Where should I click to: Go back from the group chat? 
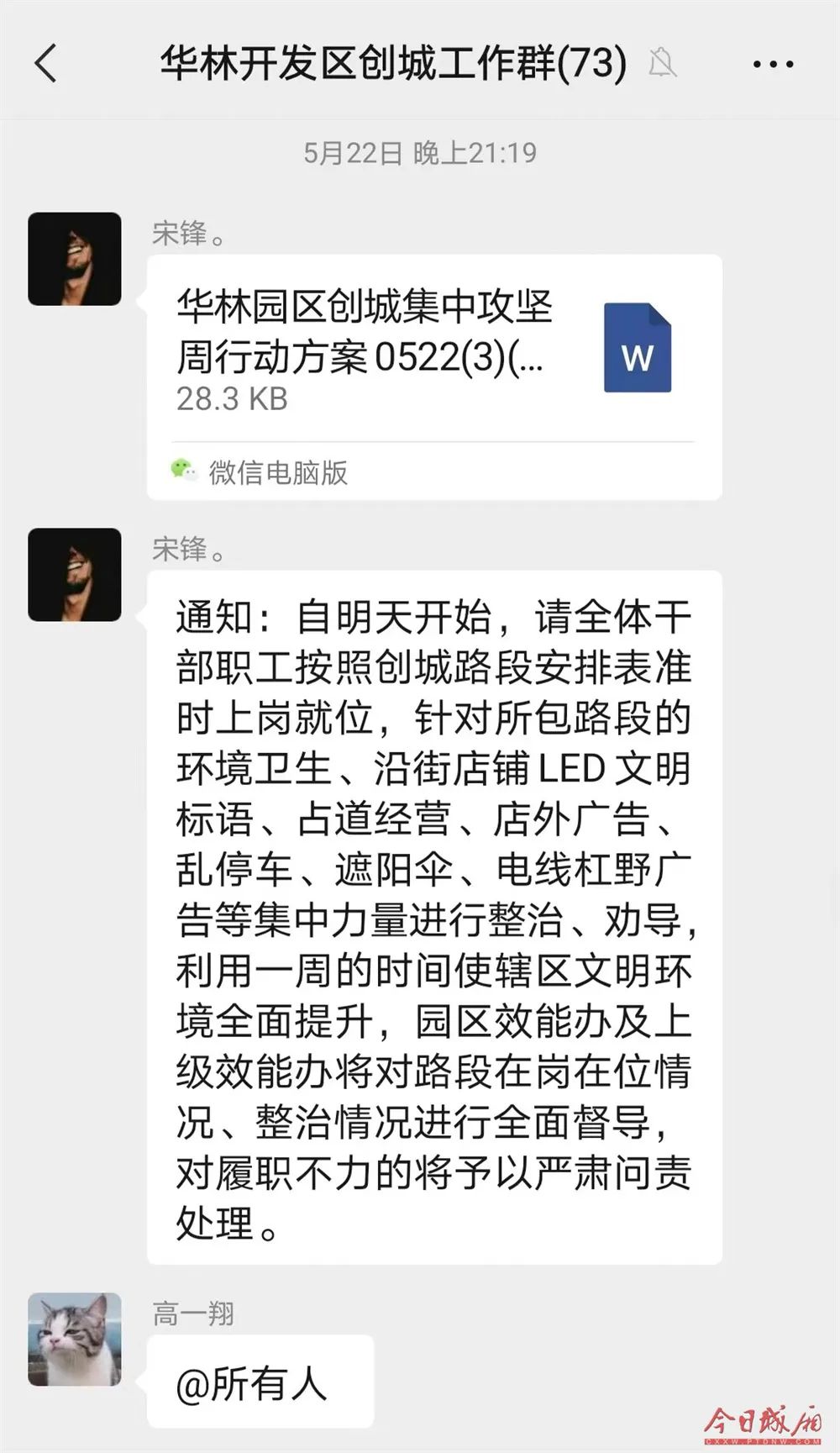click(x=46, y=64)
